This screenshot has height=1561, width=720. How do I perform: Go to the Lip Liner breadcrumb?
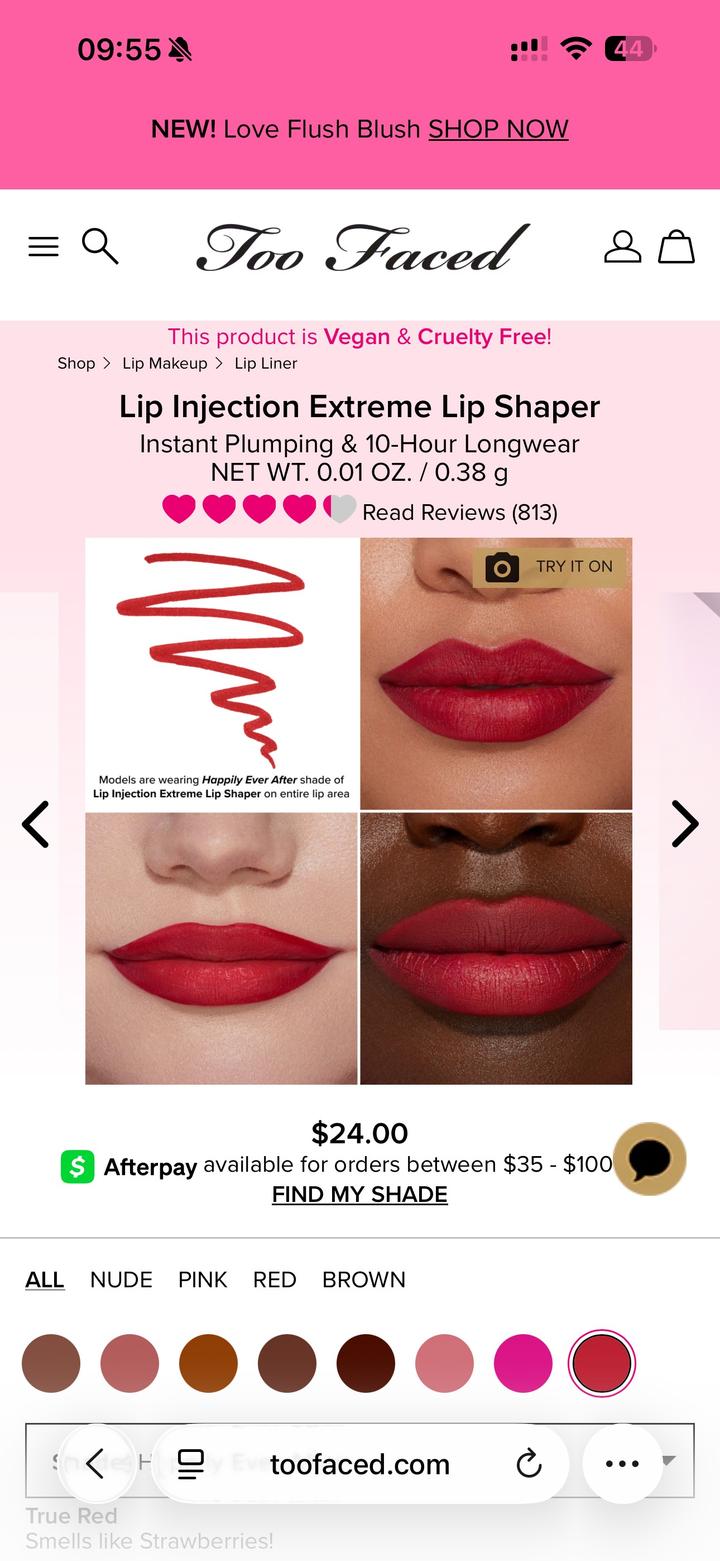[x=266, y=363]
